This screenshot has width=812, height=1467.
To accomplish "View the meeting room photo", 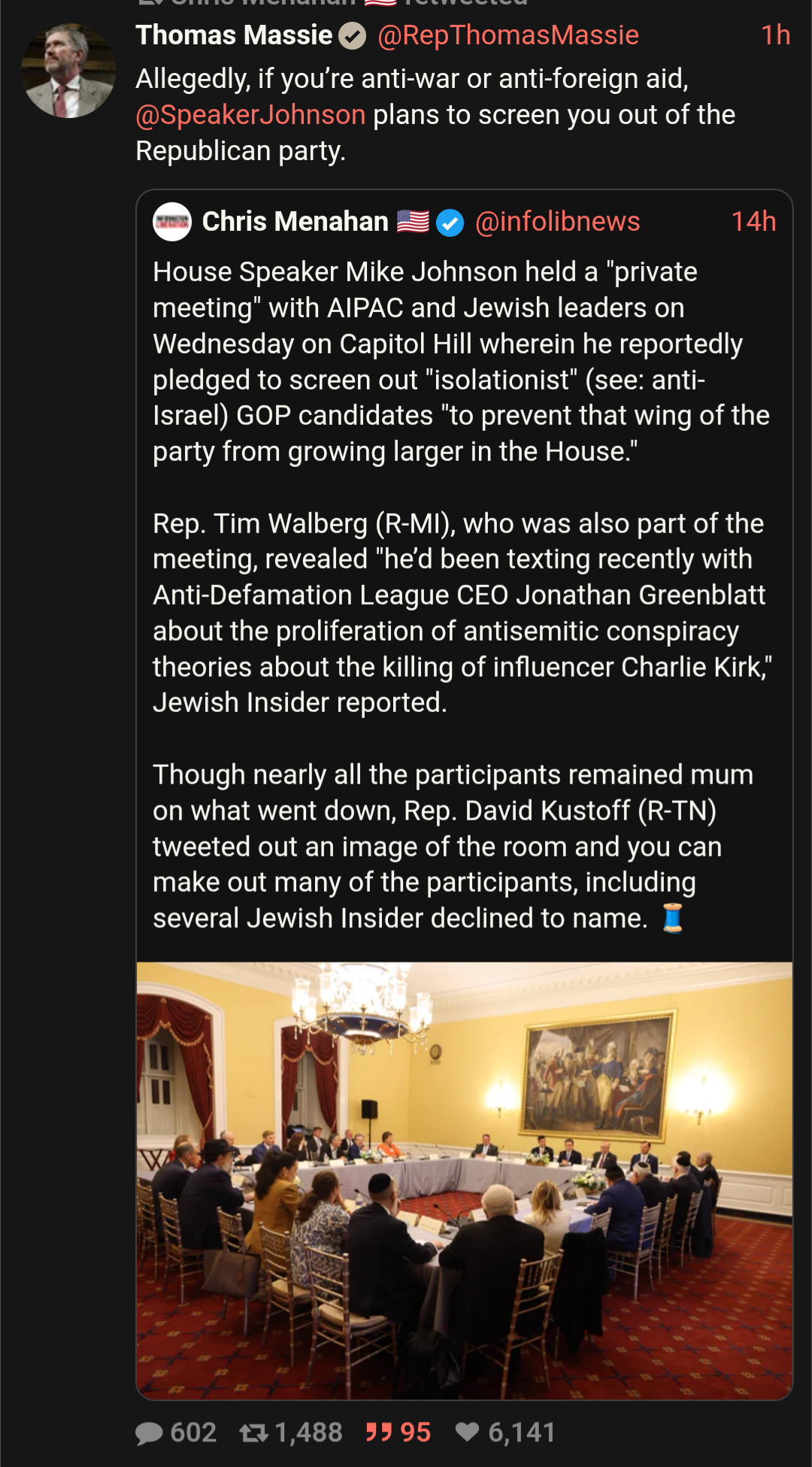I will coord(464,1180).
